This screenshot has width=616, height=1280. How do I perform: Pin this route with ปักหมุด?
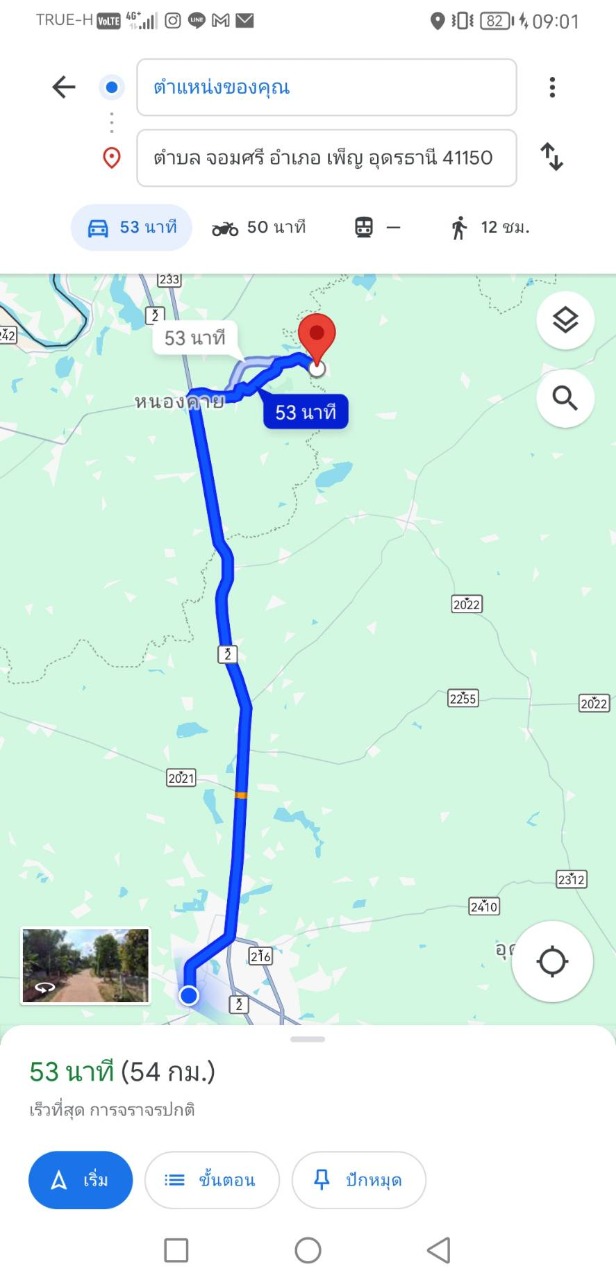358,1180
